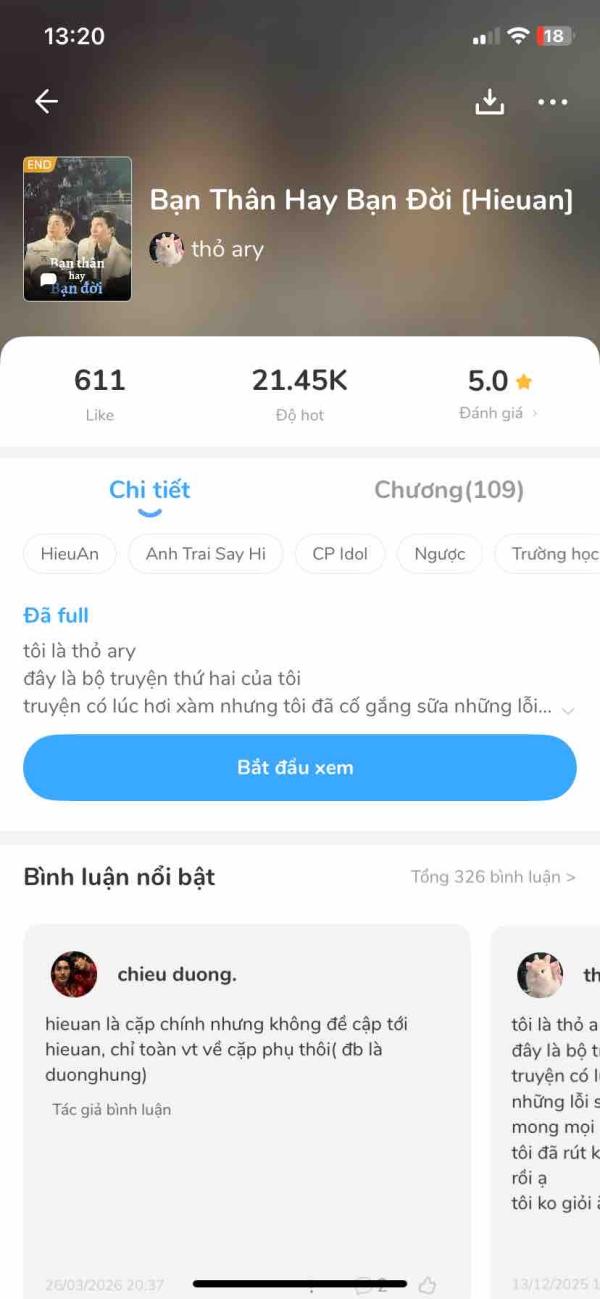The image size is (600, 1299).
Task: Tap the HieuAn tag chip
Action: [x=70, y=554]
